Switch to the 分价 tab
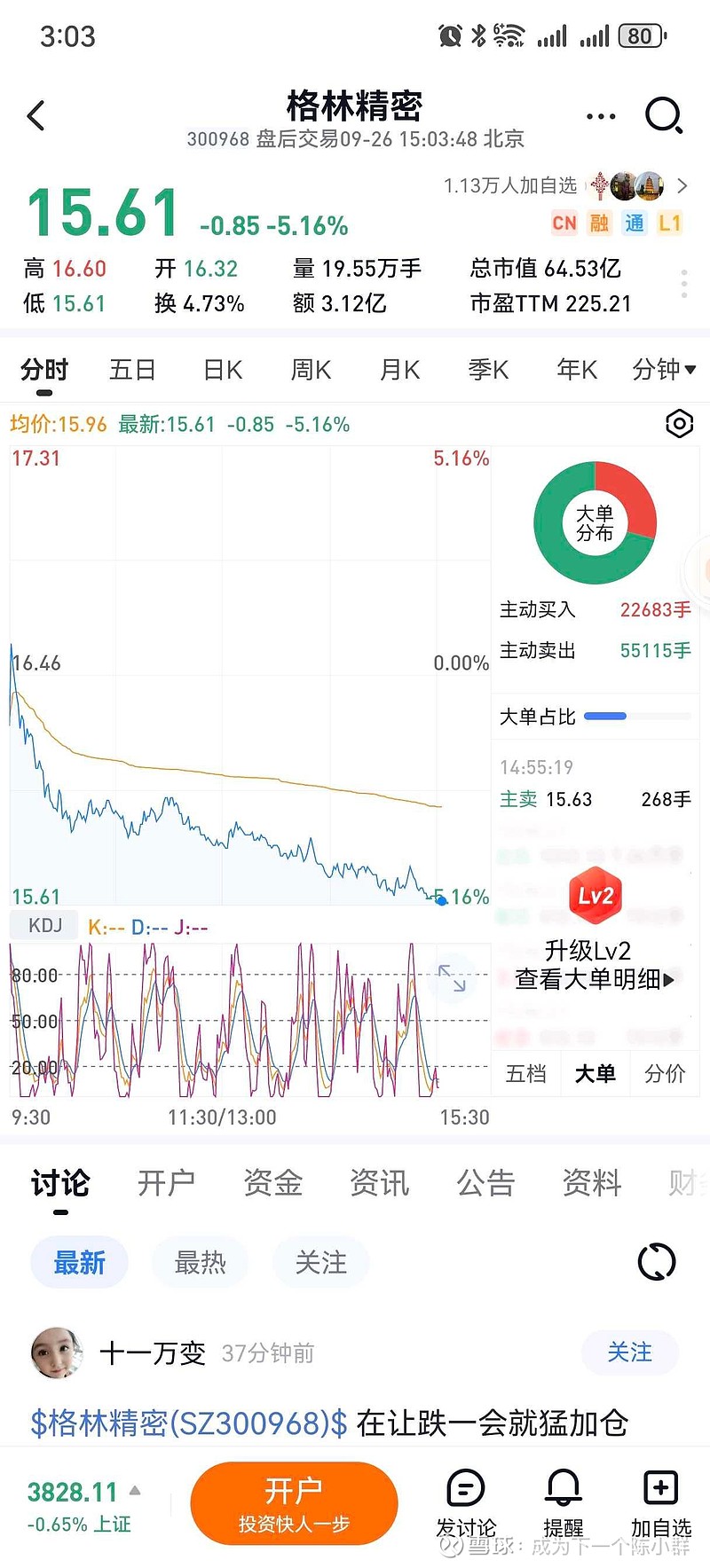The height and width of the screenshot is (1568, 710). click(665, 1074)
